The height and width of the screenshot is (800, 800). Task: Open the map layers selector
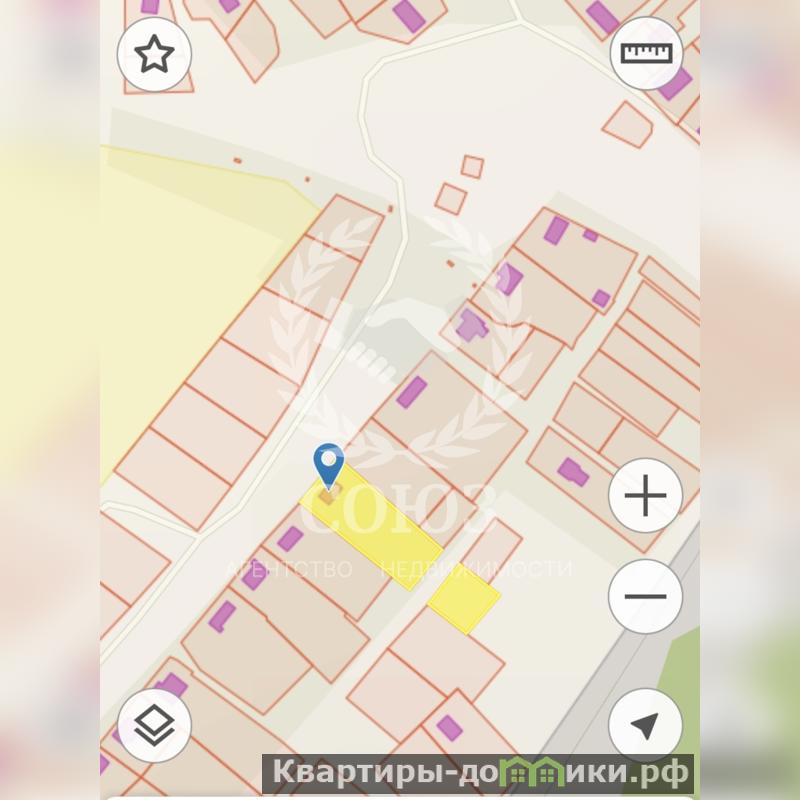click(x=154, y=725)
